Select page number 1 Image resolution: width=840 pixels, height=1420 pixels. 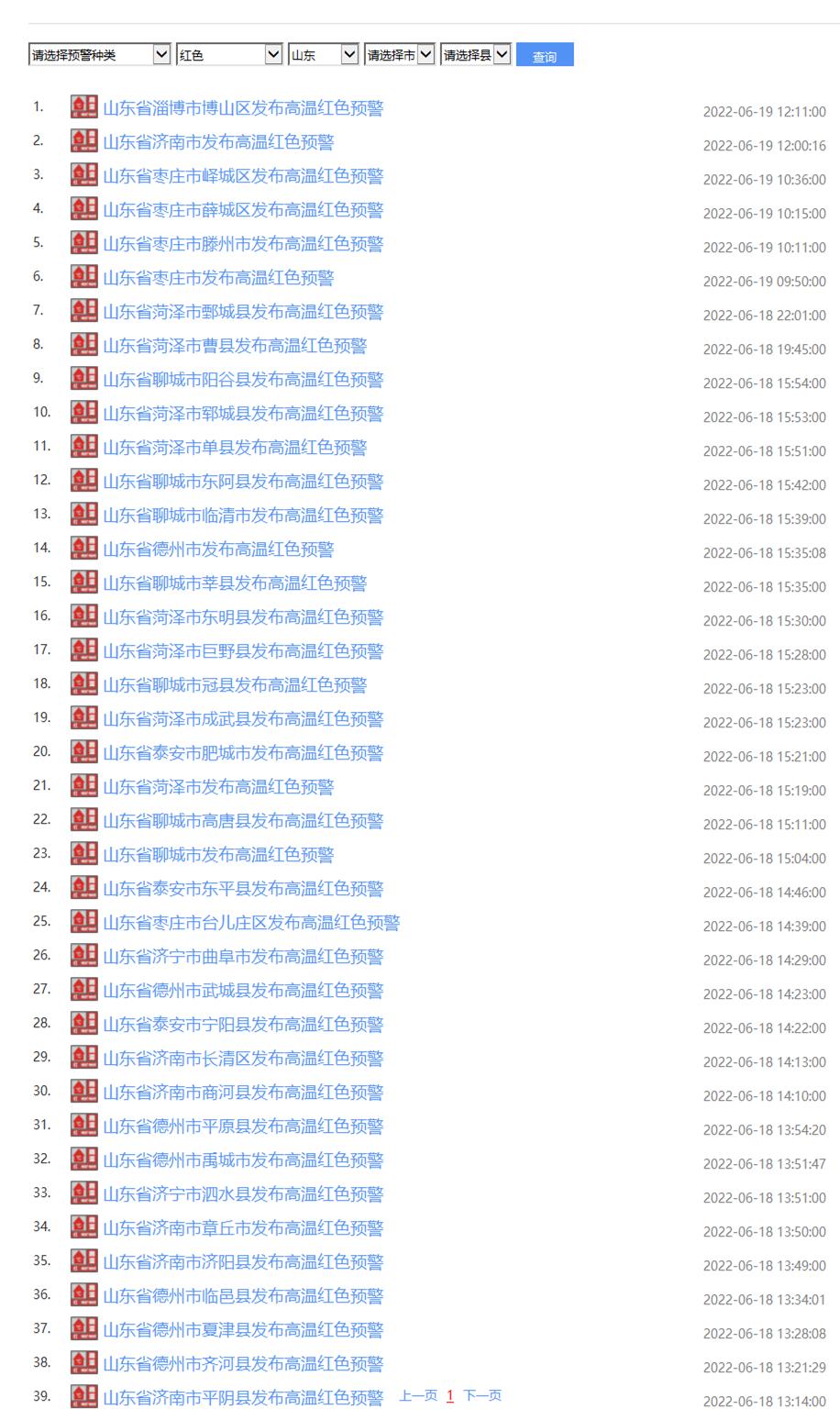tap(450, 1396)
